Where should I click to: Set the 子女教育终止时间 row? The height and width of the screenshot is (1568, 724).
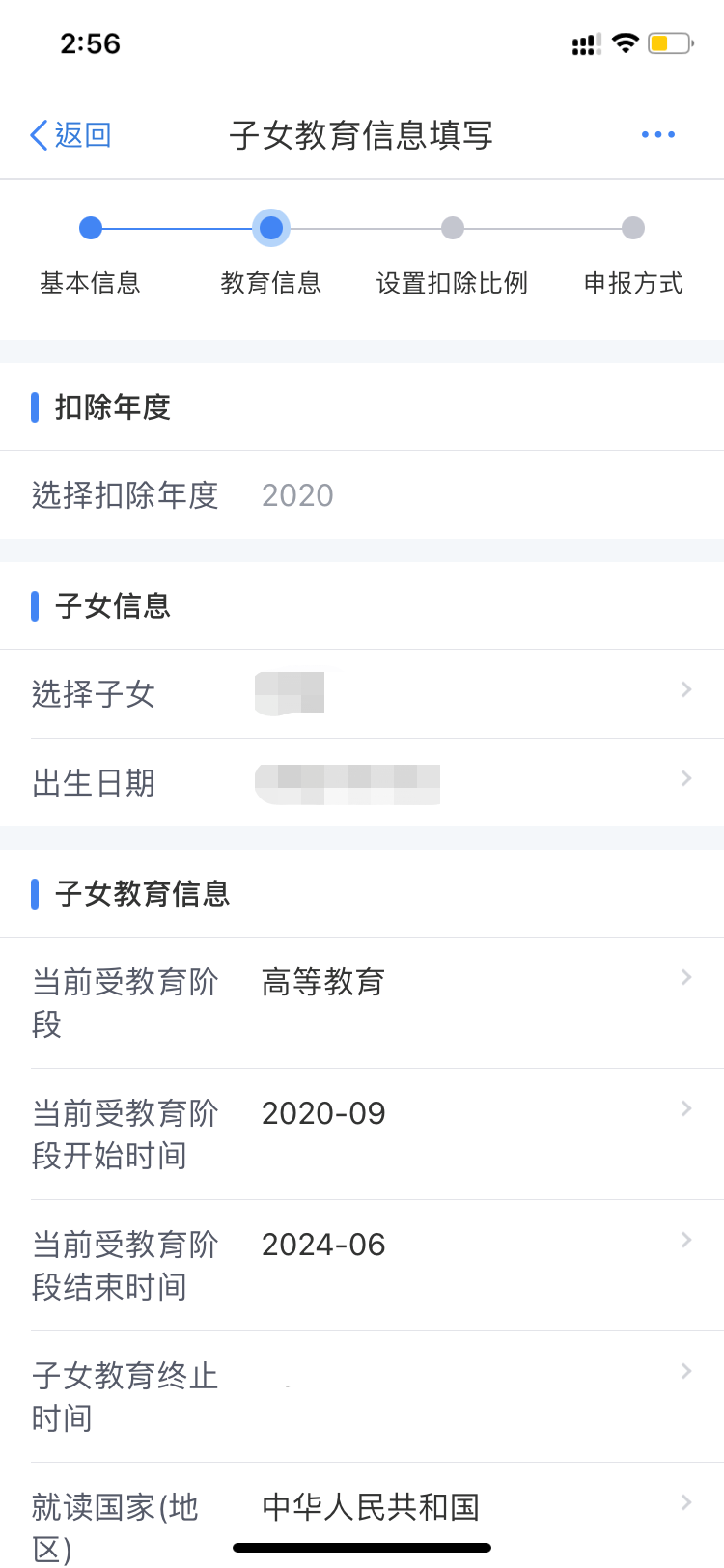point(362,1396)
